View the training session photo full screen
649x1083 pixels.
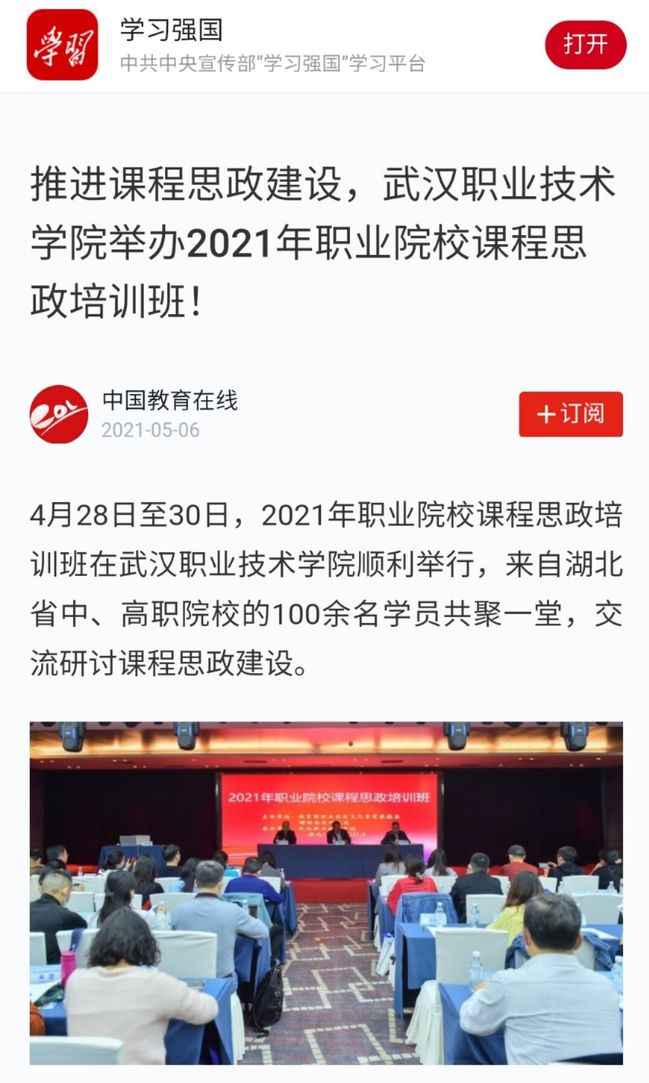(326, 892)
